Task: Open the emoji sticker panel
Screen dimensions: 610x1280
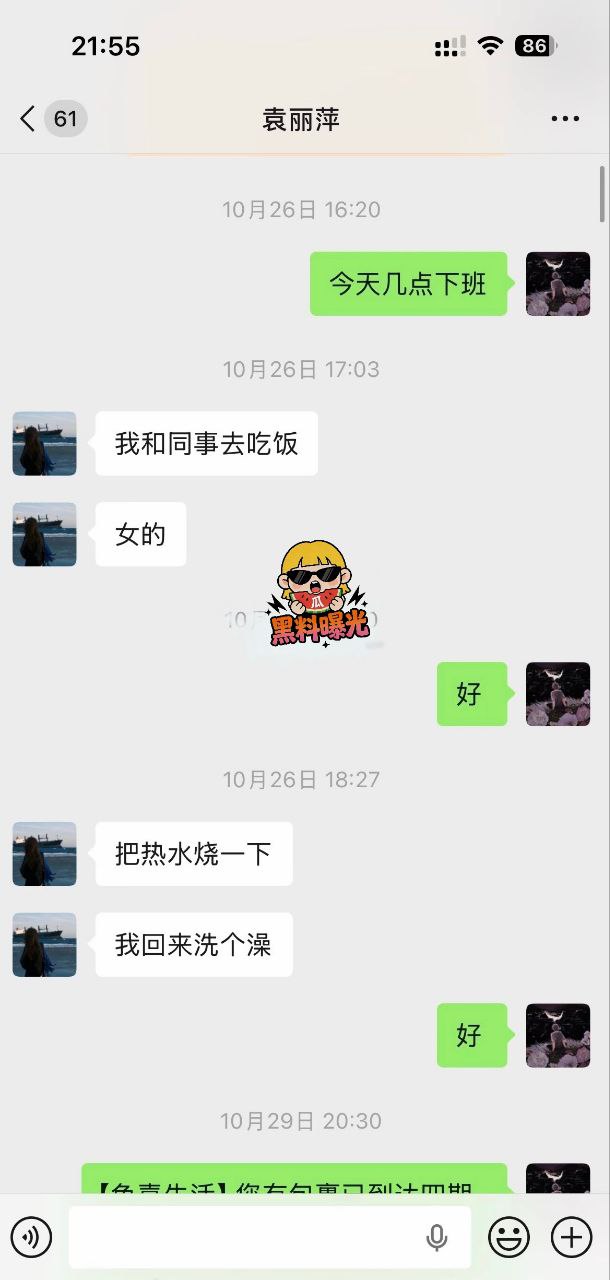Action: (508, 1238)
